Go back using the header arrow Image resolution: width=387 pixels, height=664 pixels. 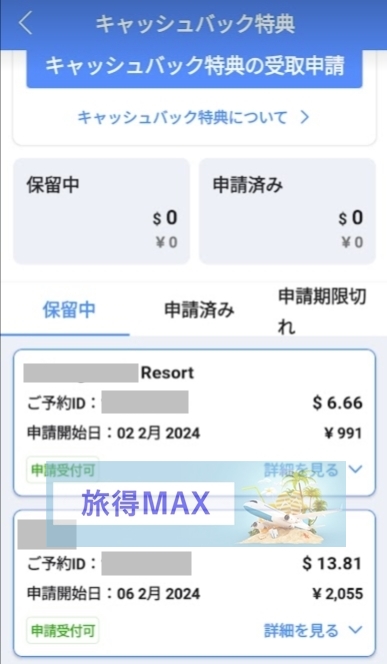[26, 23]
